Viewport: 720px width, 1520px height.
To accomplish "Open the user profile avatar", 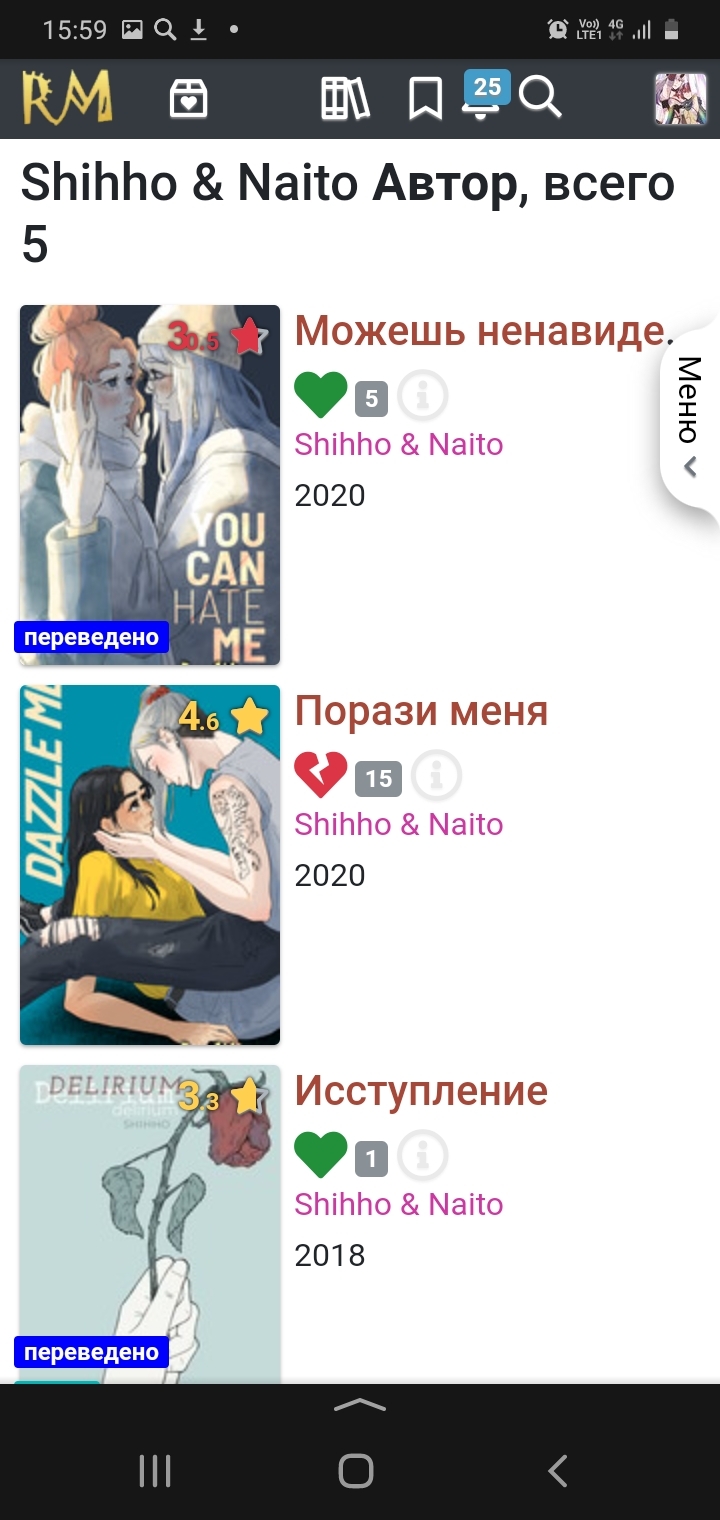I will click(x=680, y=99).
